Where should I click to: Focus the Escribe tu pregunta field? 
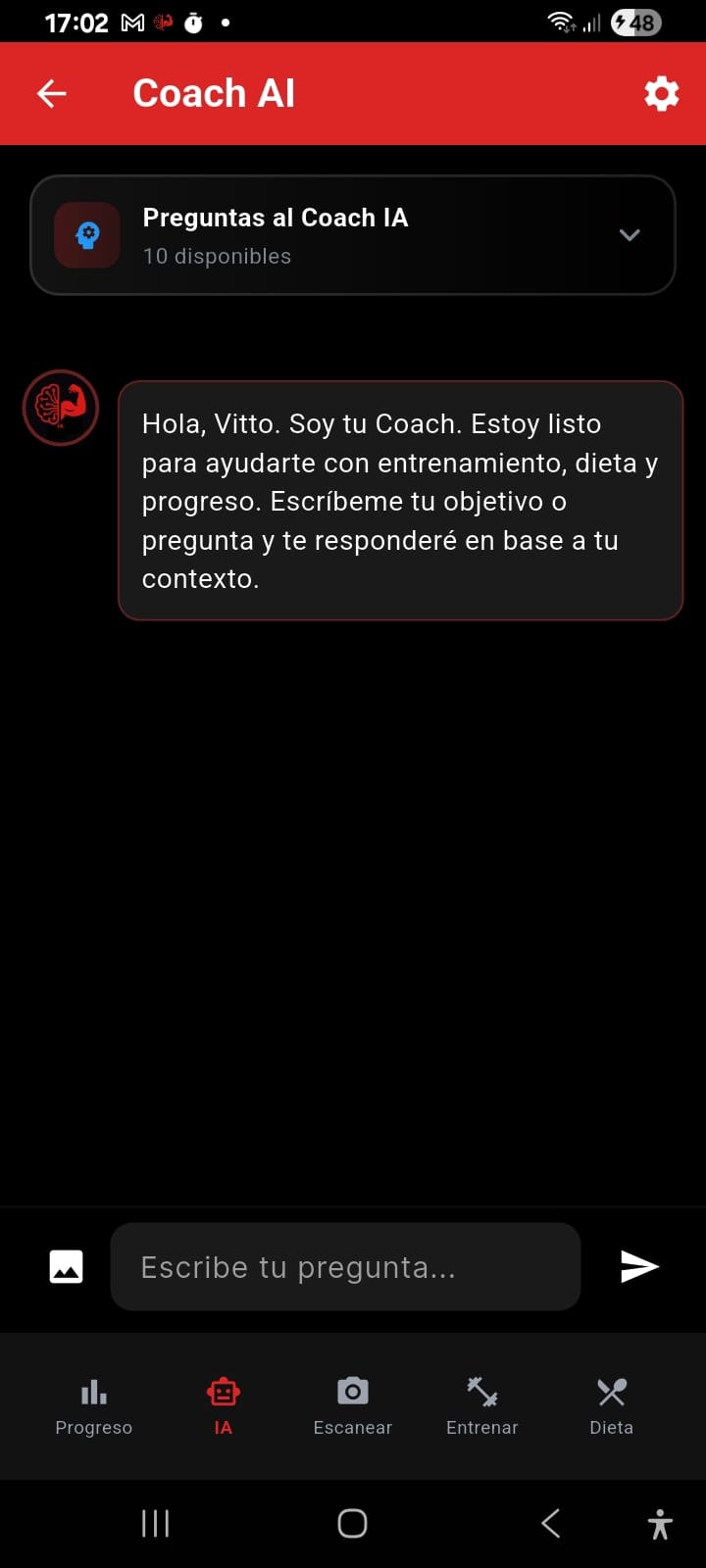345,1266
